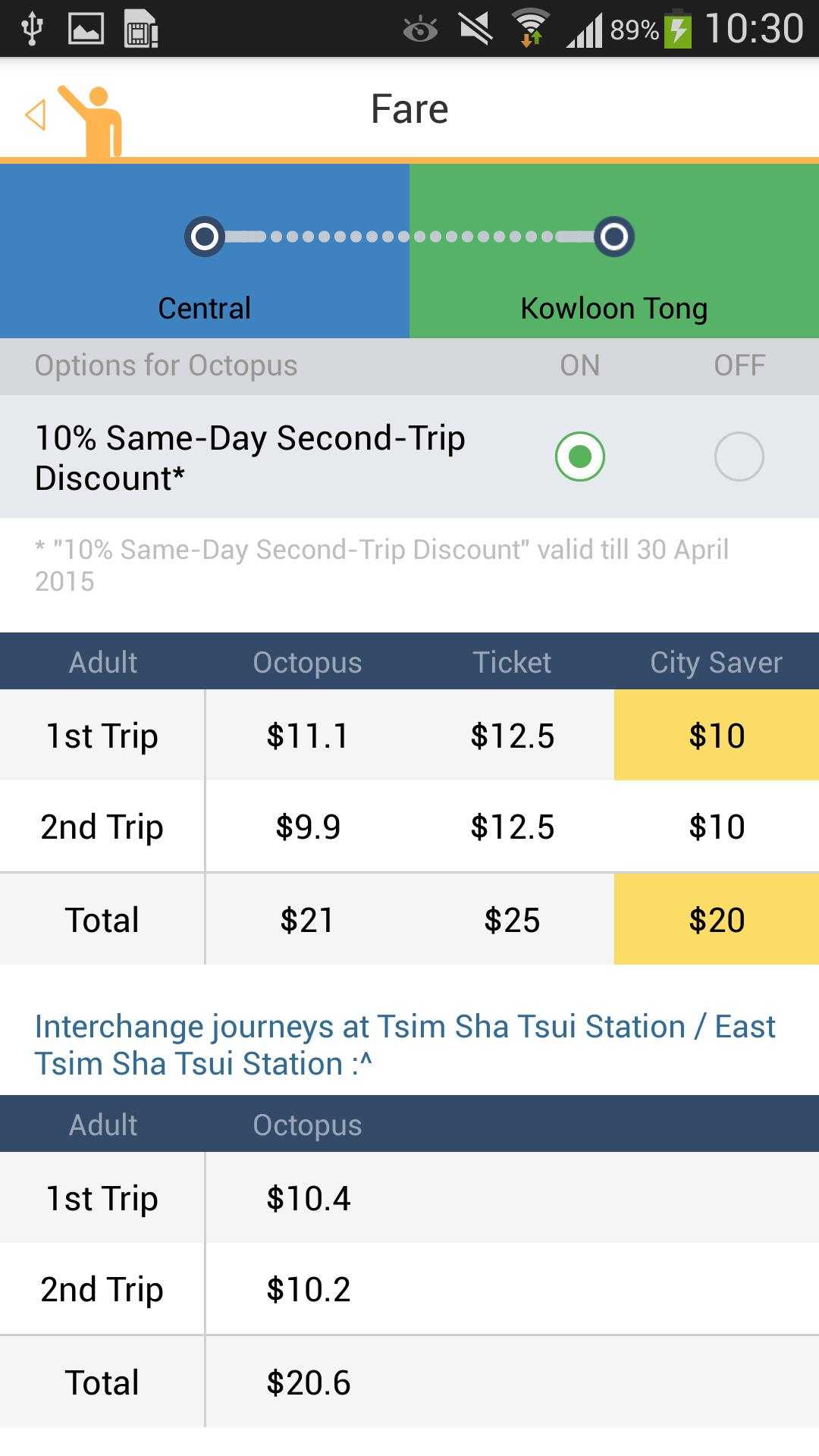Click the Interchange journeys at Tsim Sha Tsui link
The height and width of the screenshot is (1456, 819).
404,1044
